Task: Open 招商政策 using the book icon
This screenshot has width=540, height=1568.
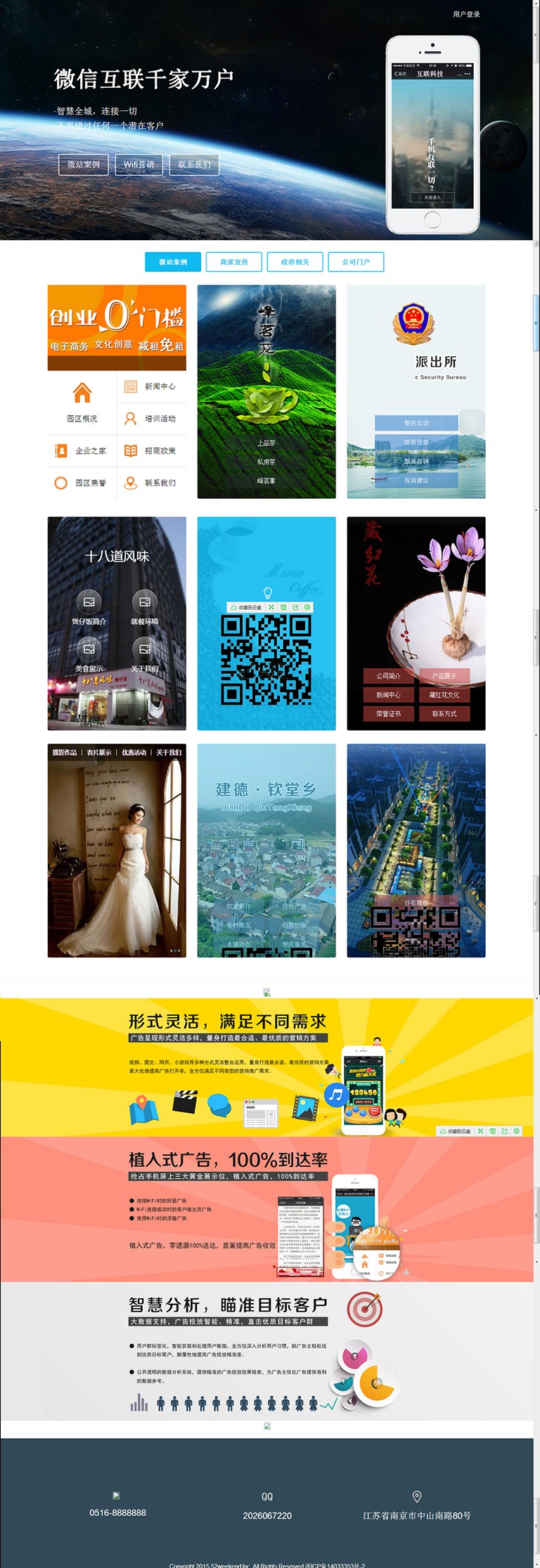Action: click(x=131, y=451)
